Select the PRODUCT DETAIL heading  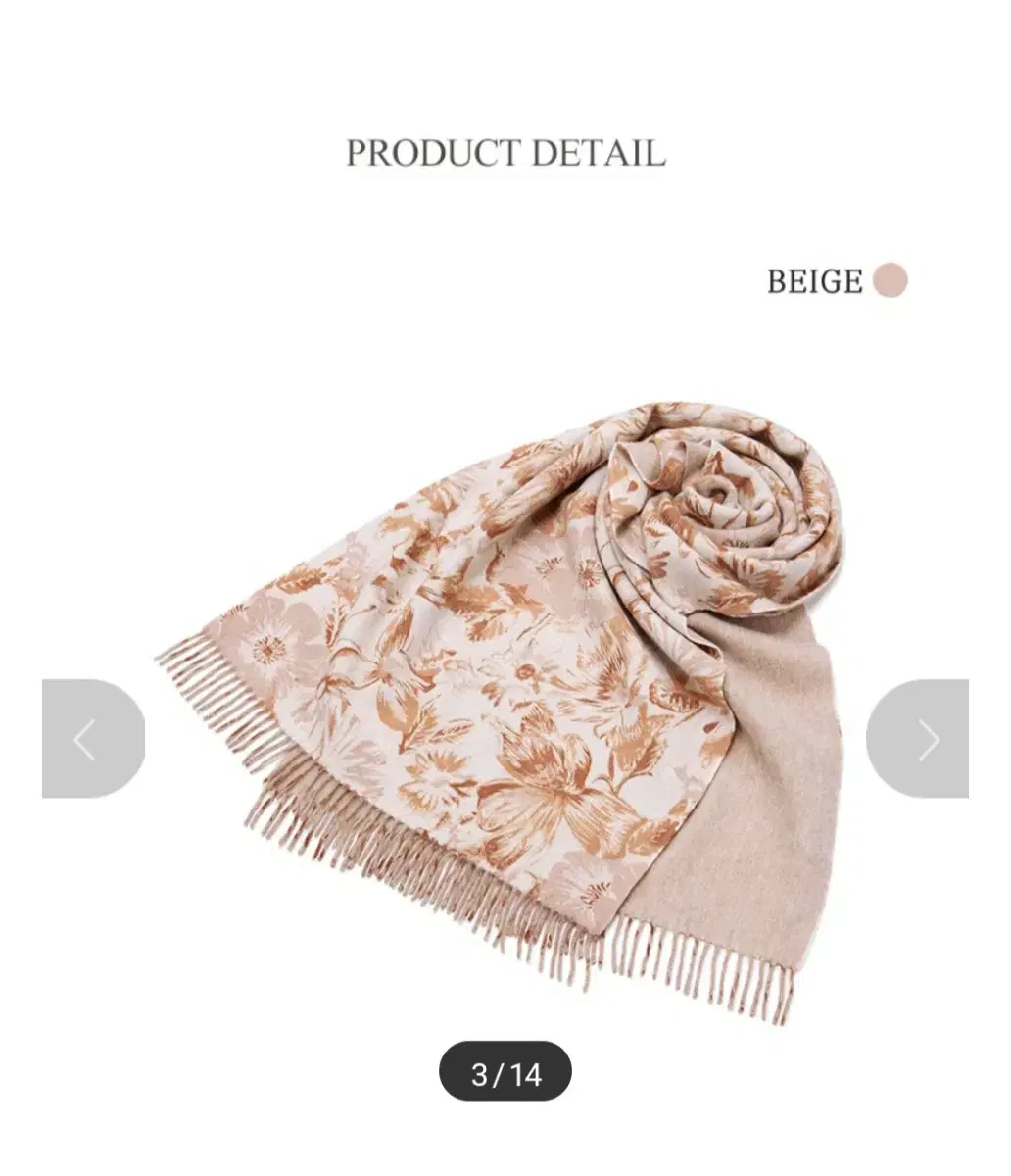pyautogui.click(x=505, y=152)
